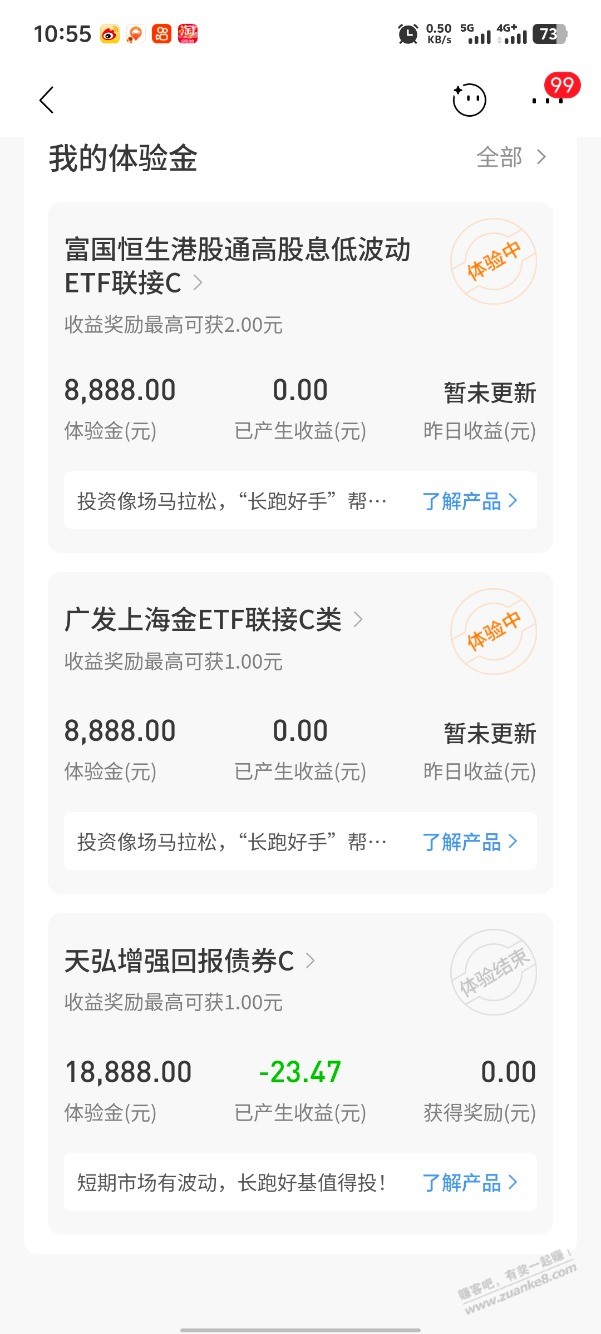Go back using the top-left arrow
This screenshot has width=601, height=1334.
(x=46, y=100)
